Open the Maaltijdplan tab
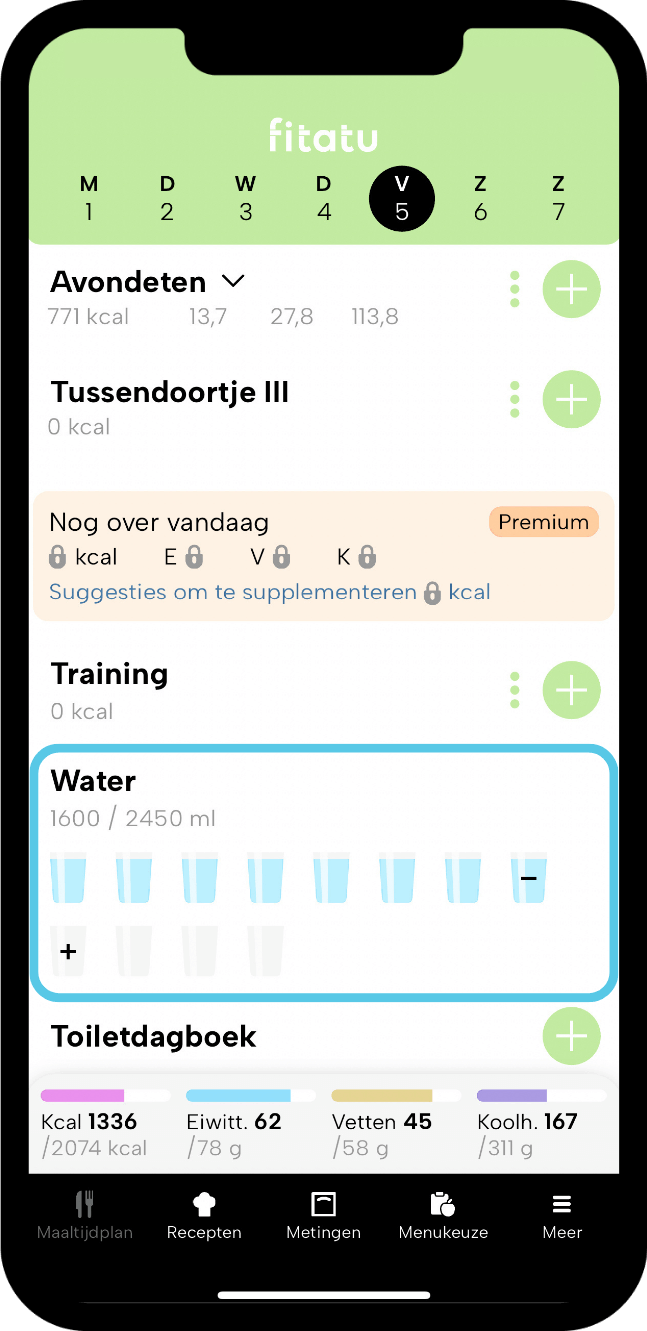The width and height of the screenshot is (647, 1331). coord(85,1215)
